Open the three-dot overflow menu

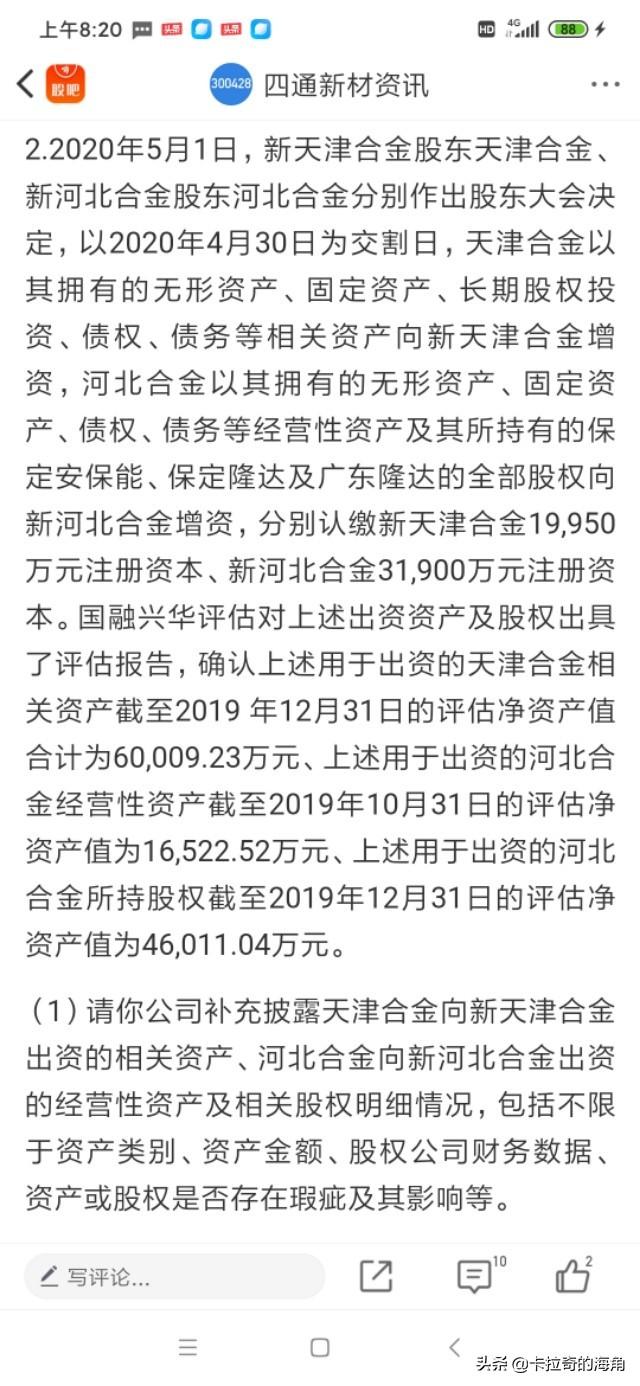(x=605, y=85)
